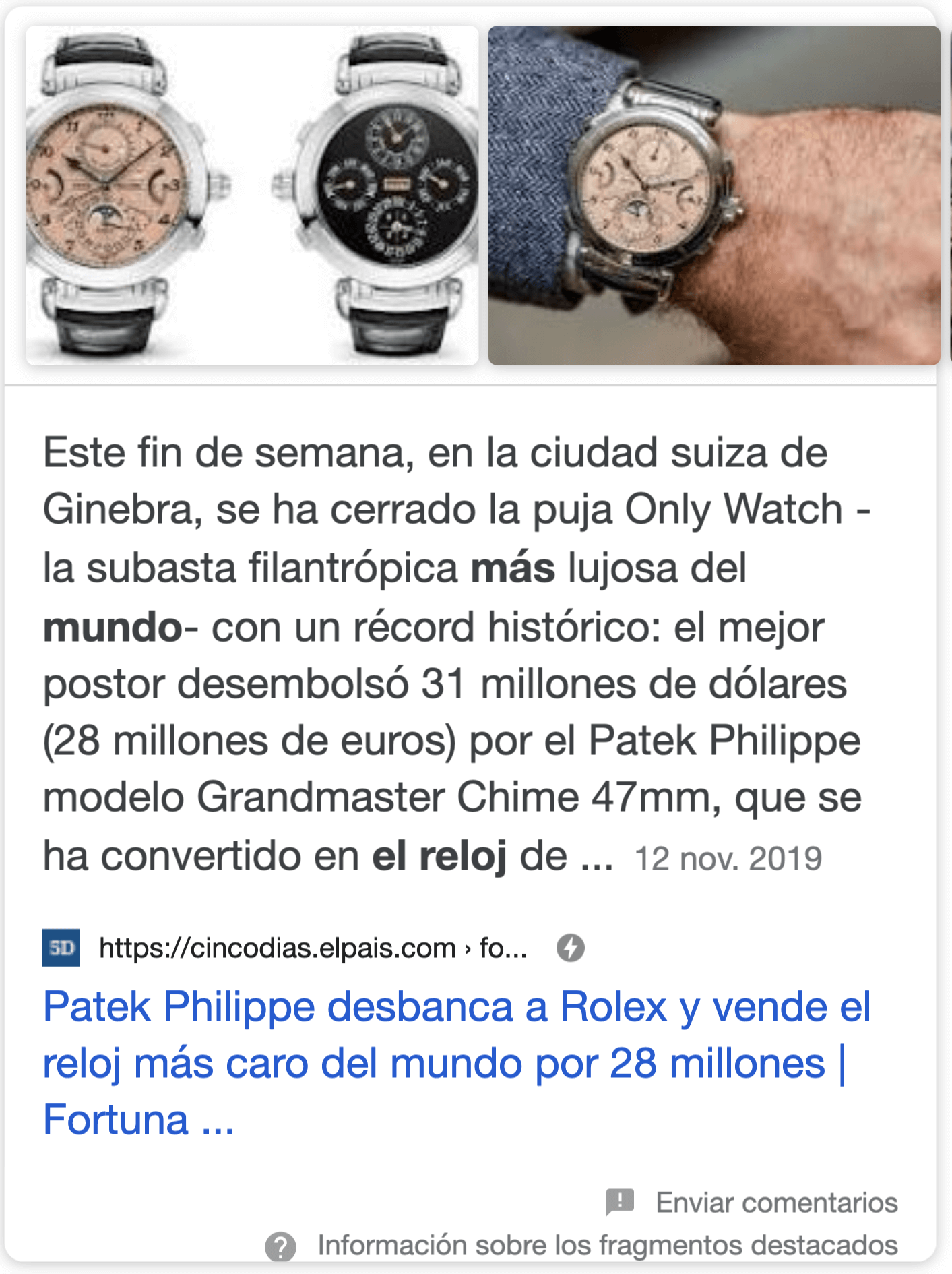
Task: Tap Enviar comentarios
Action: (776, 1203)
